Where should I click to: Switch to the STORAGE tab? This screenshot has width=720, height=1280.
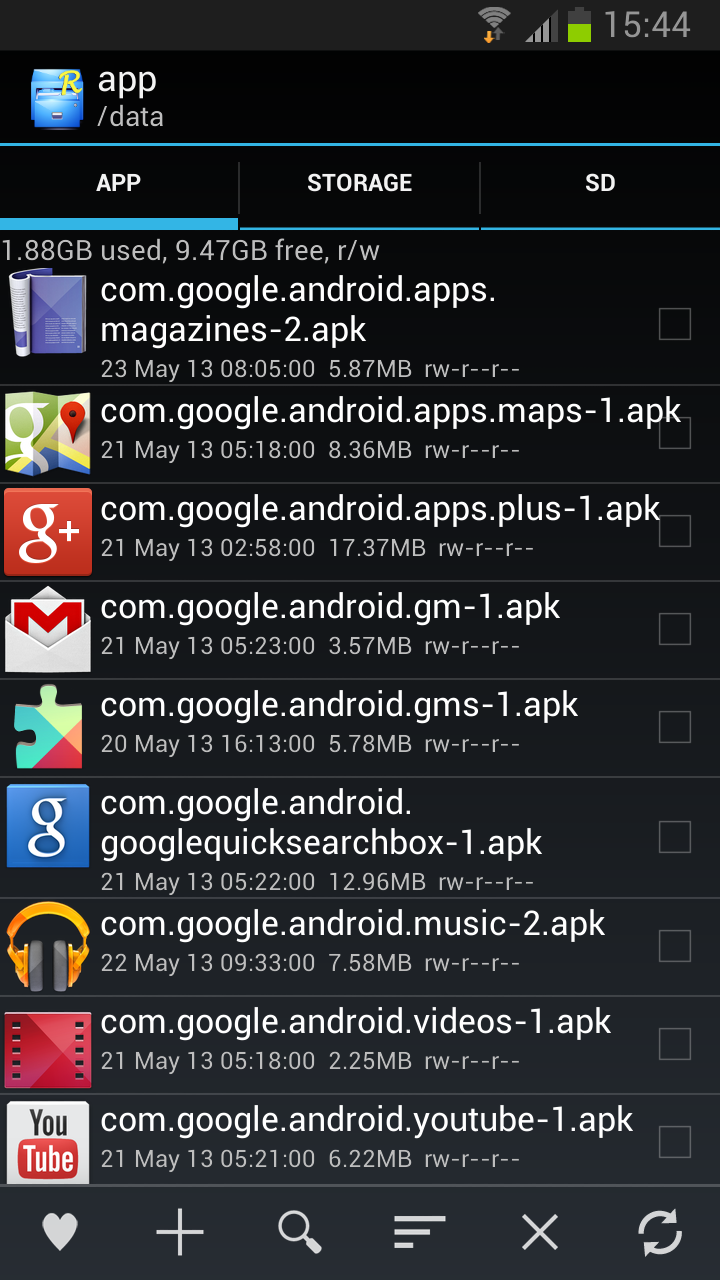[359, 184]
